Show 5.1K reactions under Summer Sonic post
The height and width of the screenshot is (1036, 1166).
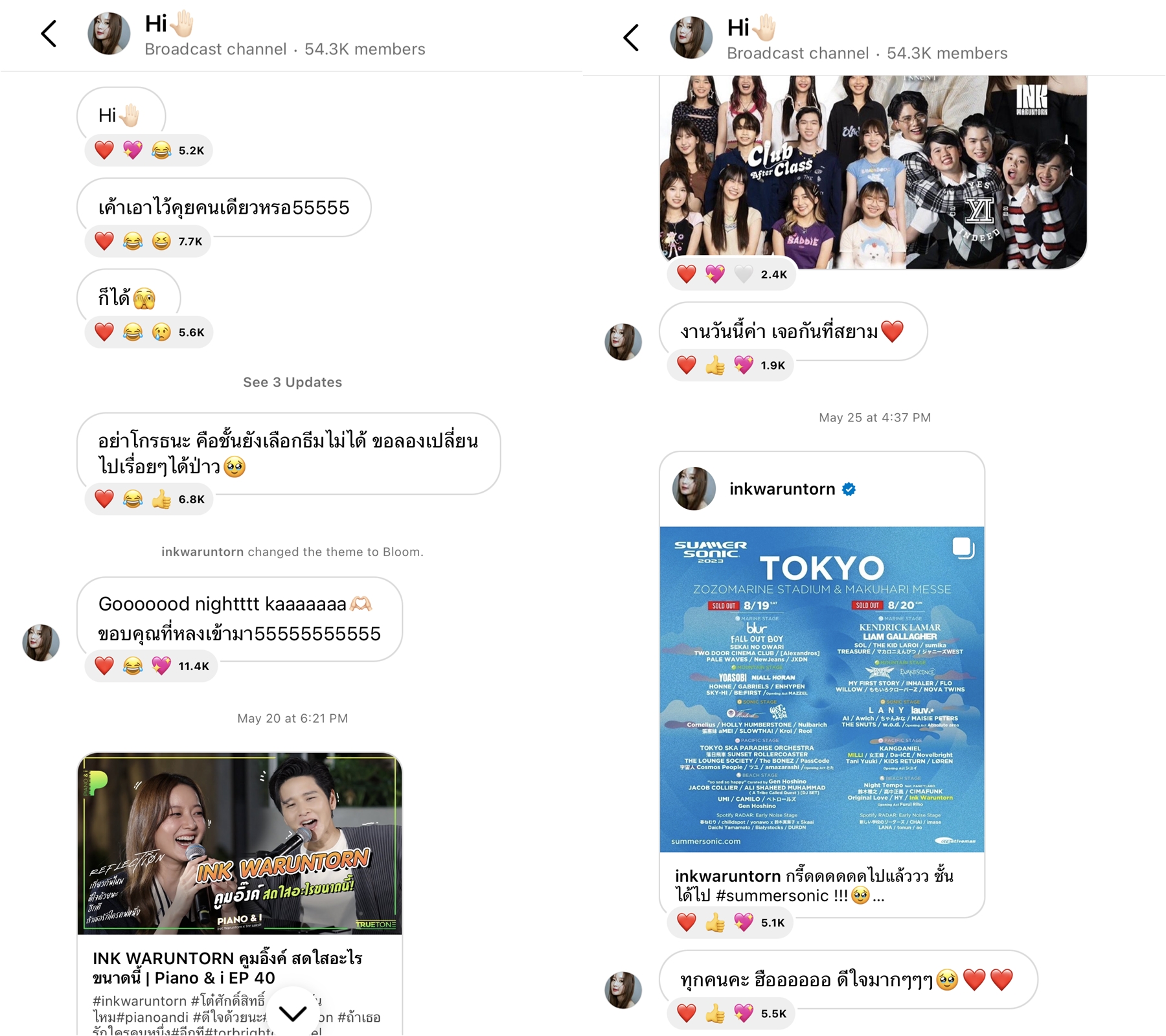point(730,923)
